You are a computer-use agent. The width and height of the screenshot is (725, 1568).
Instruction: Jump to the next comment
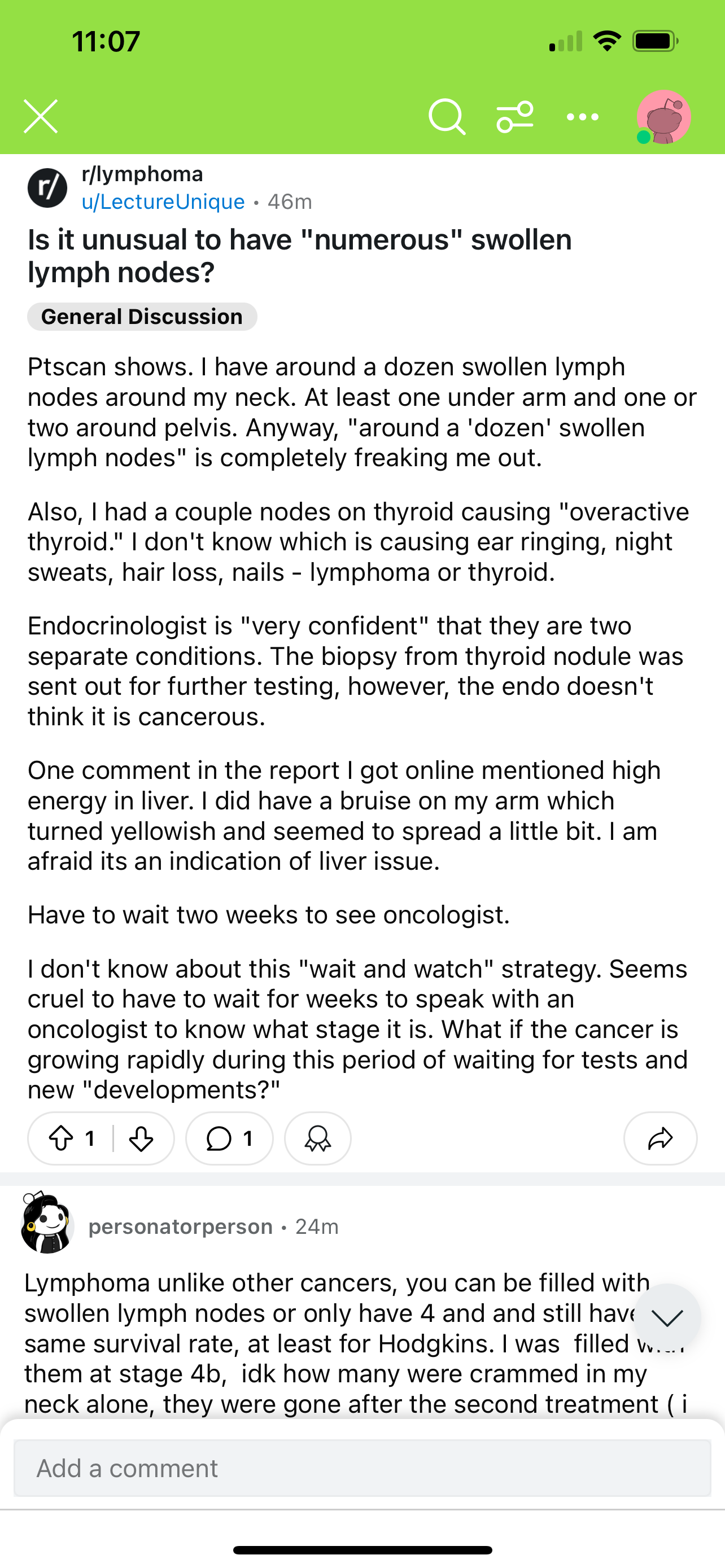pyautogui.click(x=667, y=1317)
